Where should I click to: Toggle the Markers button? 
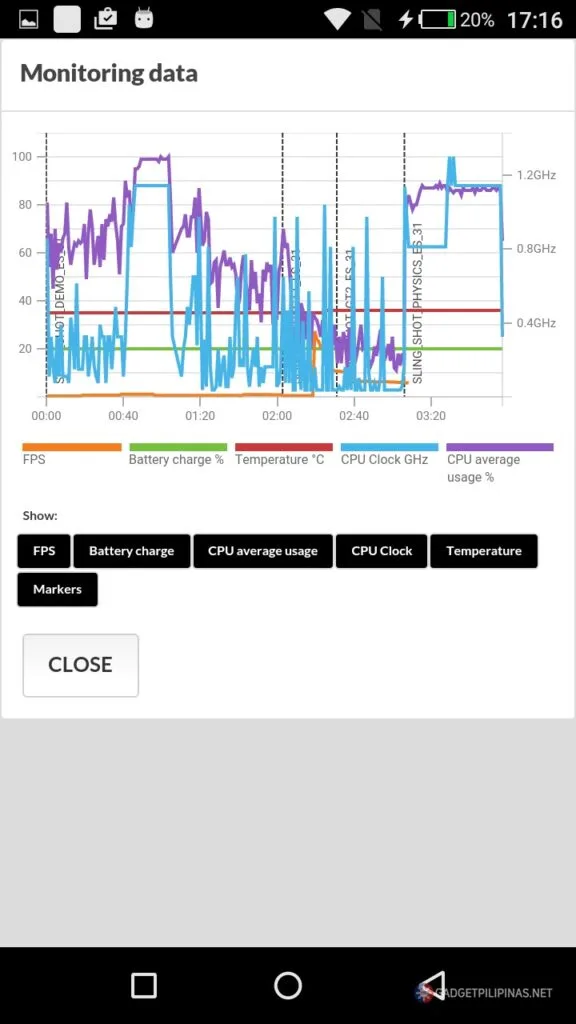pyautogui.click(x=57, y=589)
